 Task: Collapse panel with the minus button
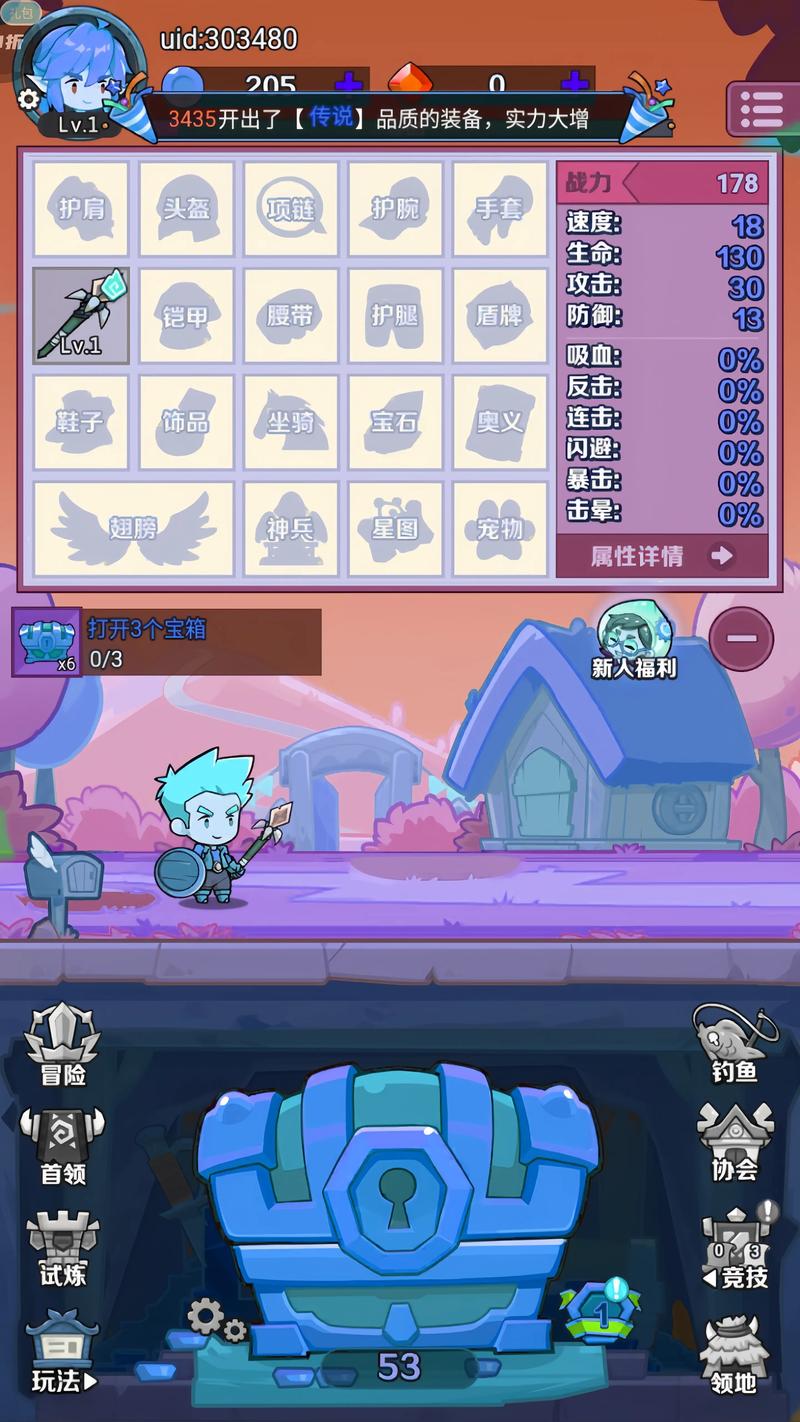[x=741, y=638]
